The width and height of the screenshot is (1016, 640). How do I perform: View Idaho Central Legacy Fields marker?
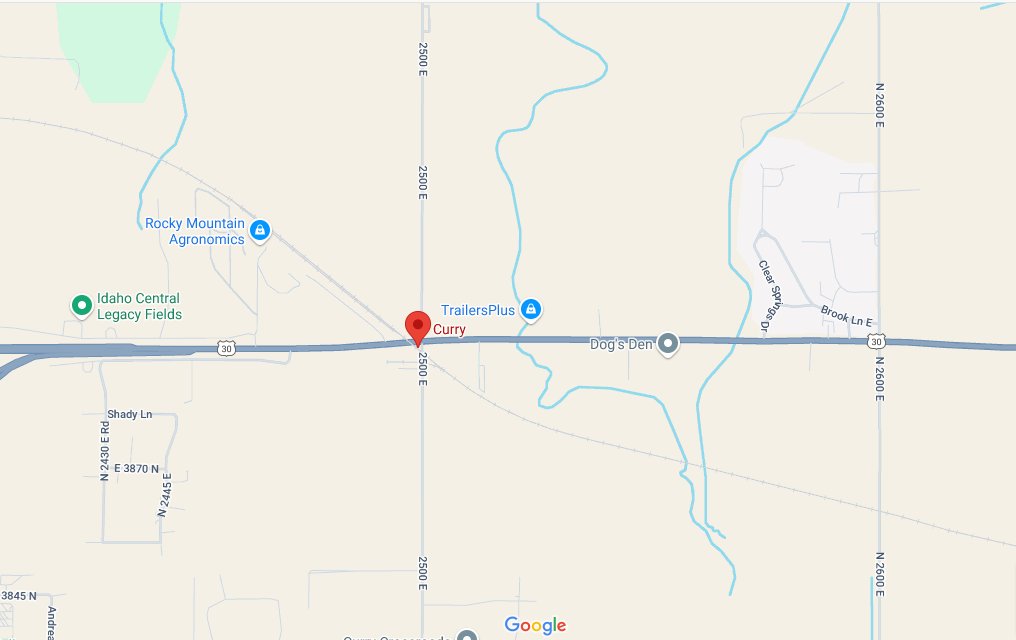click(x=80, y=305)
